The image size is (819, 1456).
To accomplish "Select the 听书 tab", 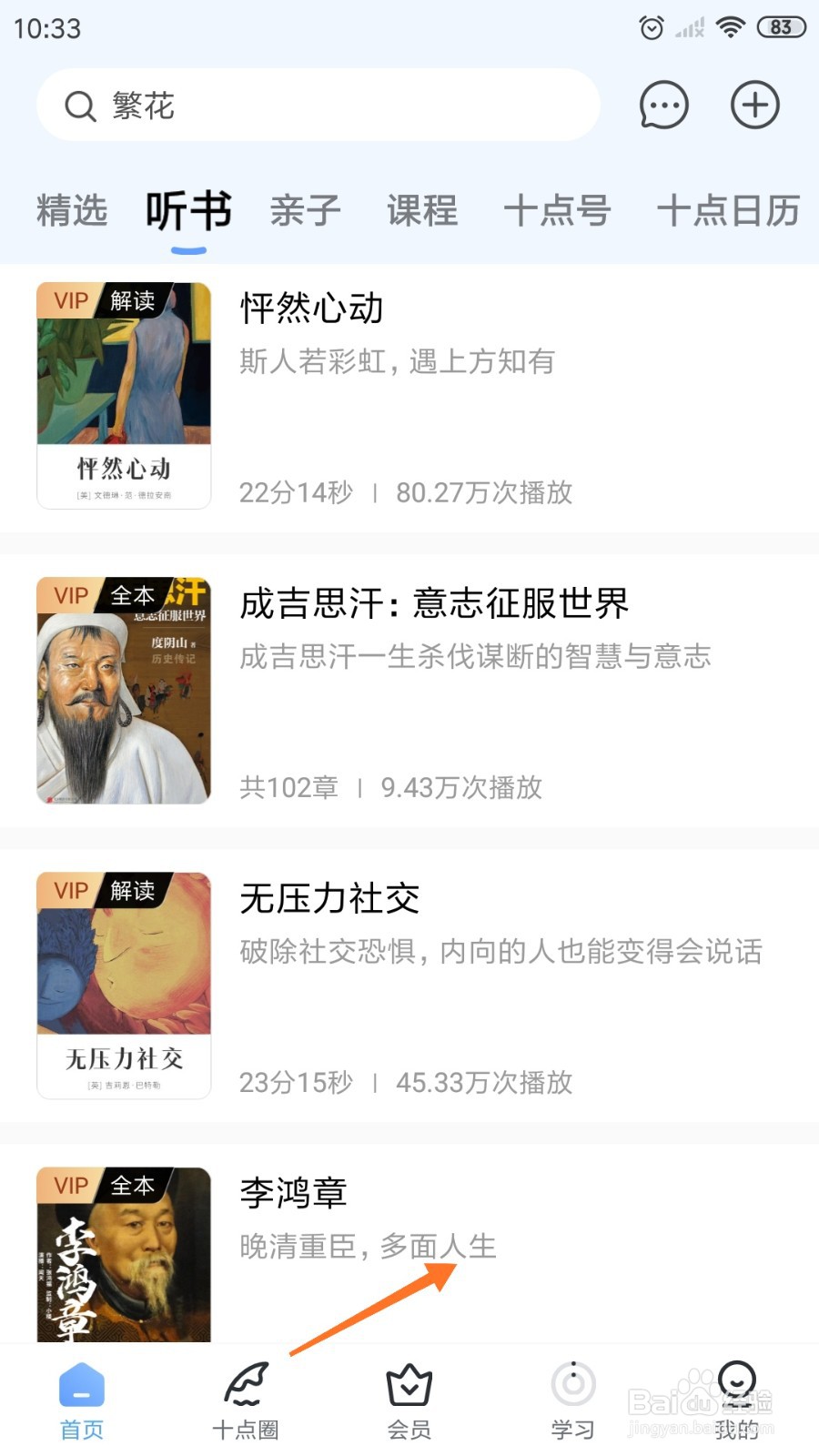I will [188, 211].
